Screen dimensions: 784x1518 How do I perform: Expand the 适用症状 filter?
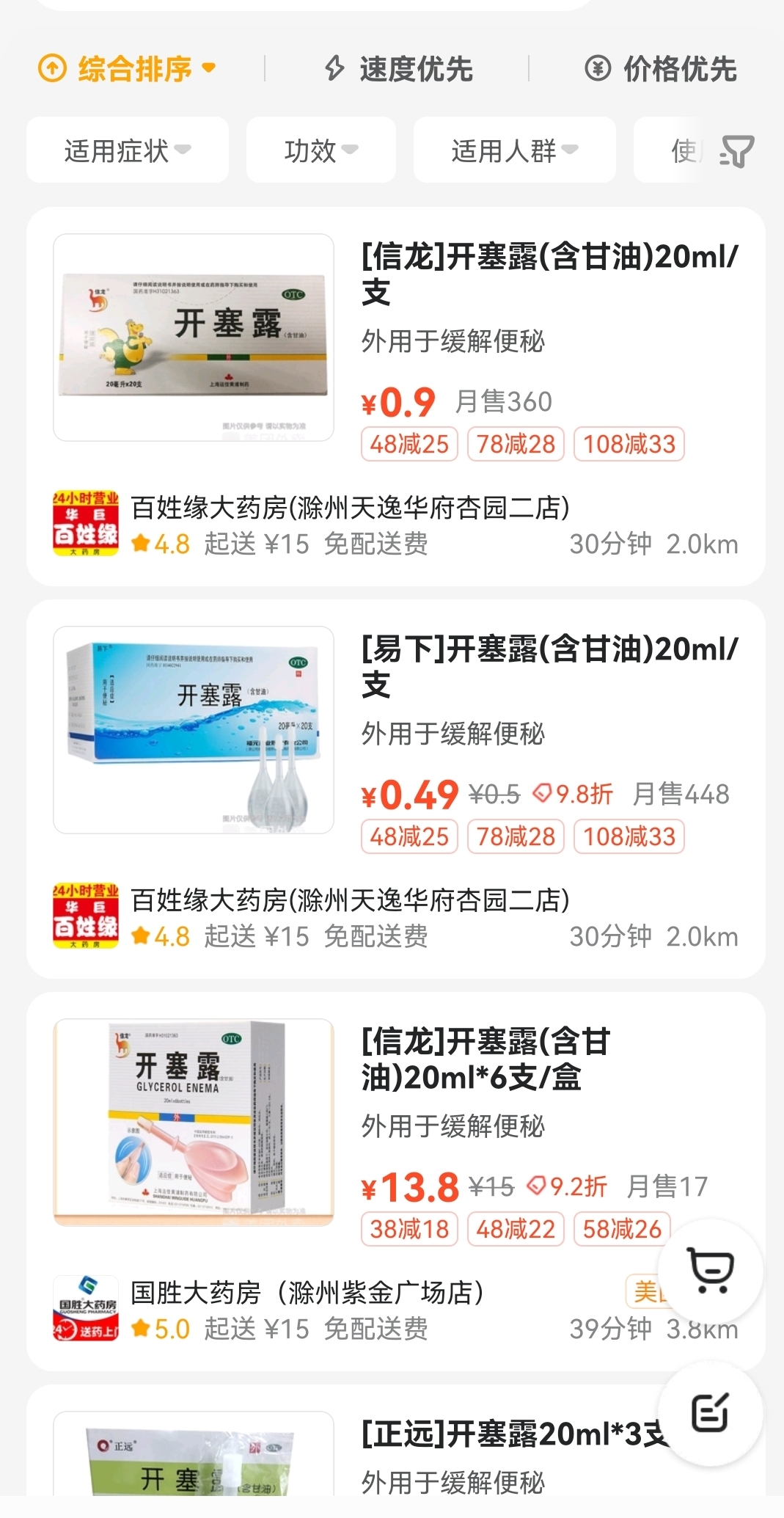[127, 150]
